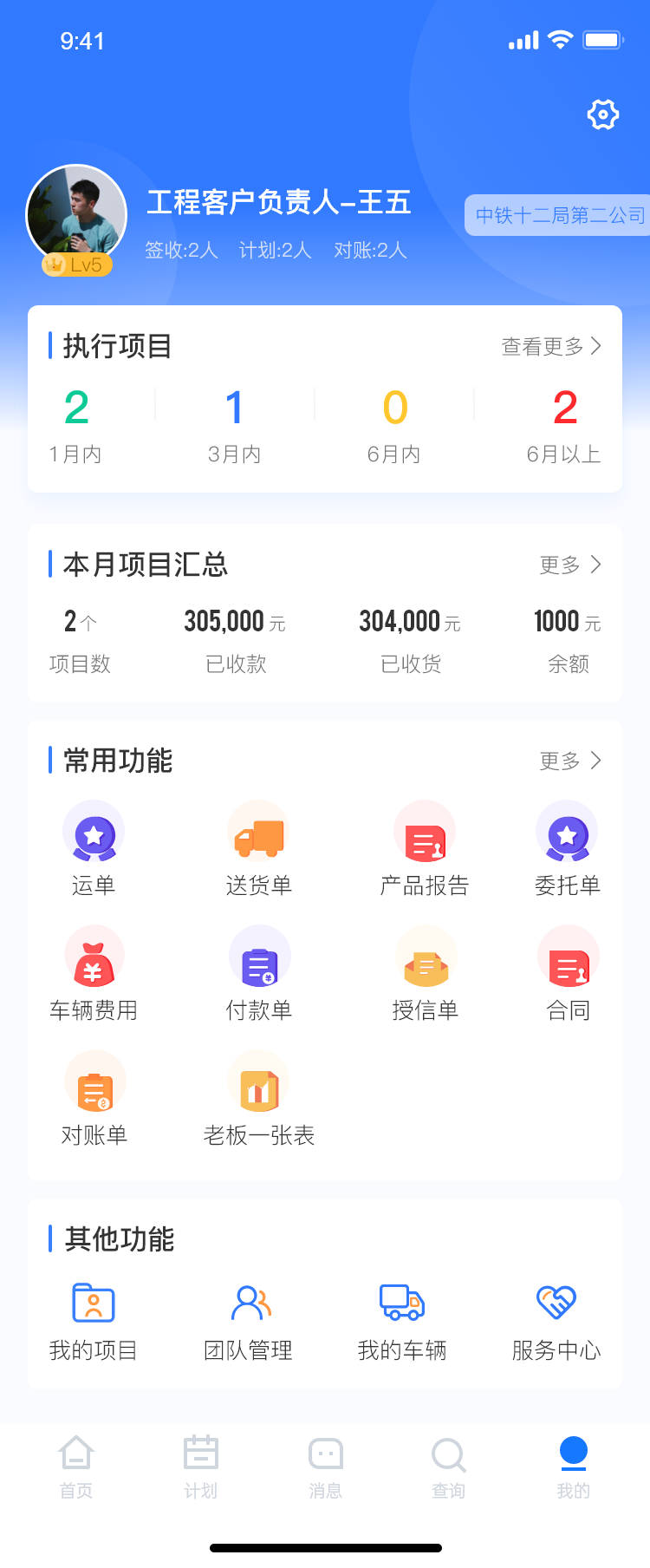The width and height of the screenshot is (650, 1568).
Task: Open 对账单
Action: [94, 1098]
